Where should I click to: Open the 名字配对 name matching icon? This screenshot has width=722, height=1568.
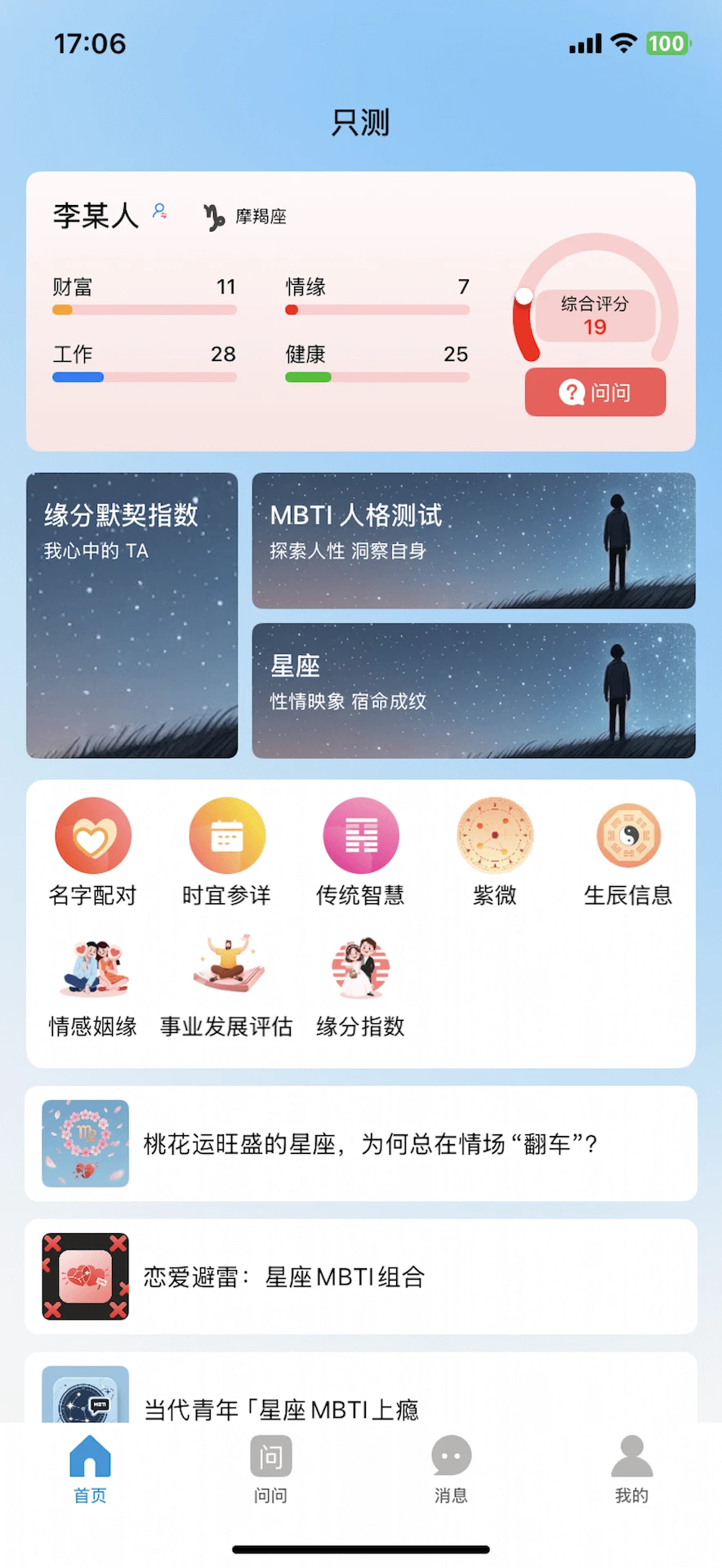[x=93, y=835]
